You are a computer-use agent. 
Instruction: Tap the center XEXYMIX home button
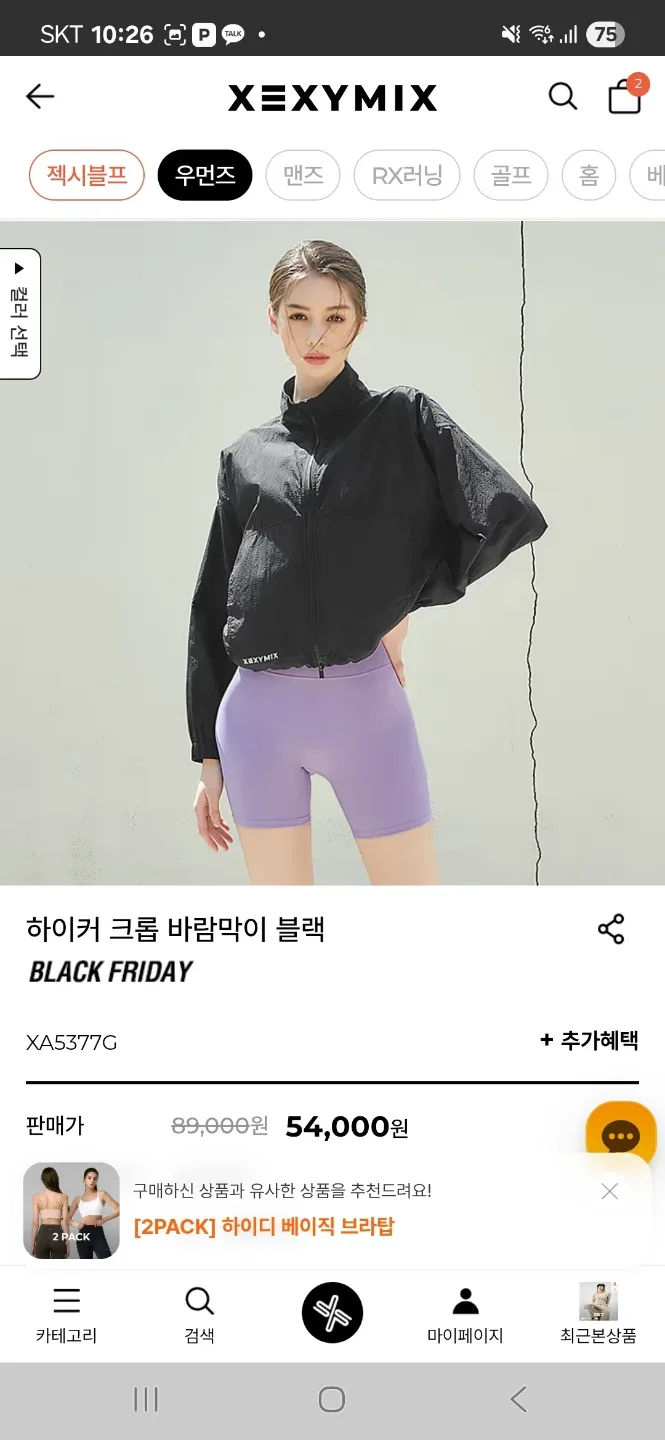[332, 1312]
